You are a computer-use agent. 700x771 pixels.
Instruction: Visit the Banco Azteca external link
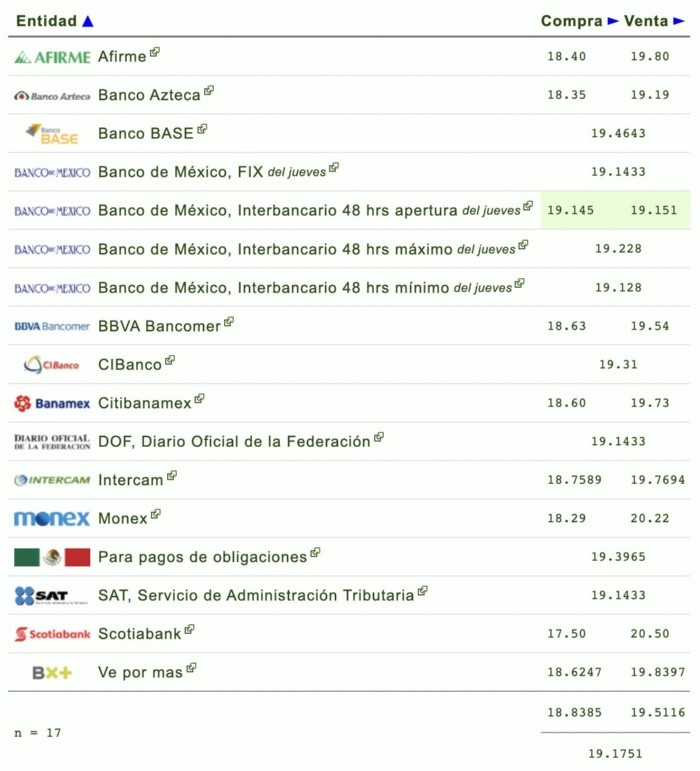pyautogui.click(x=209, y=91)
